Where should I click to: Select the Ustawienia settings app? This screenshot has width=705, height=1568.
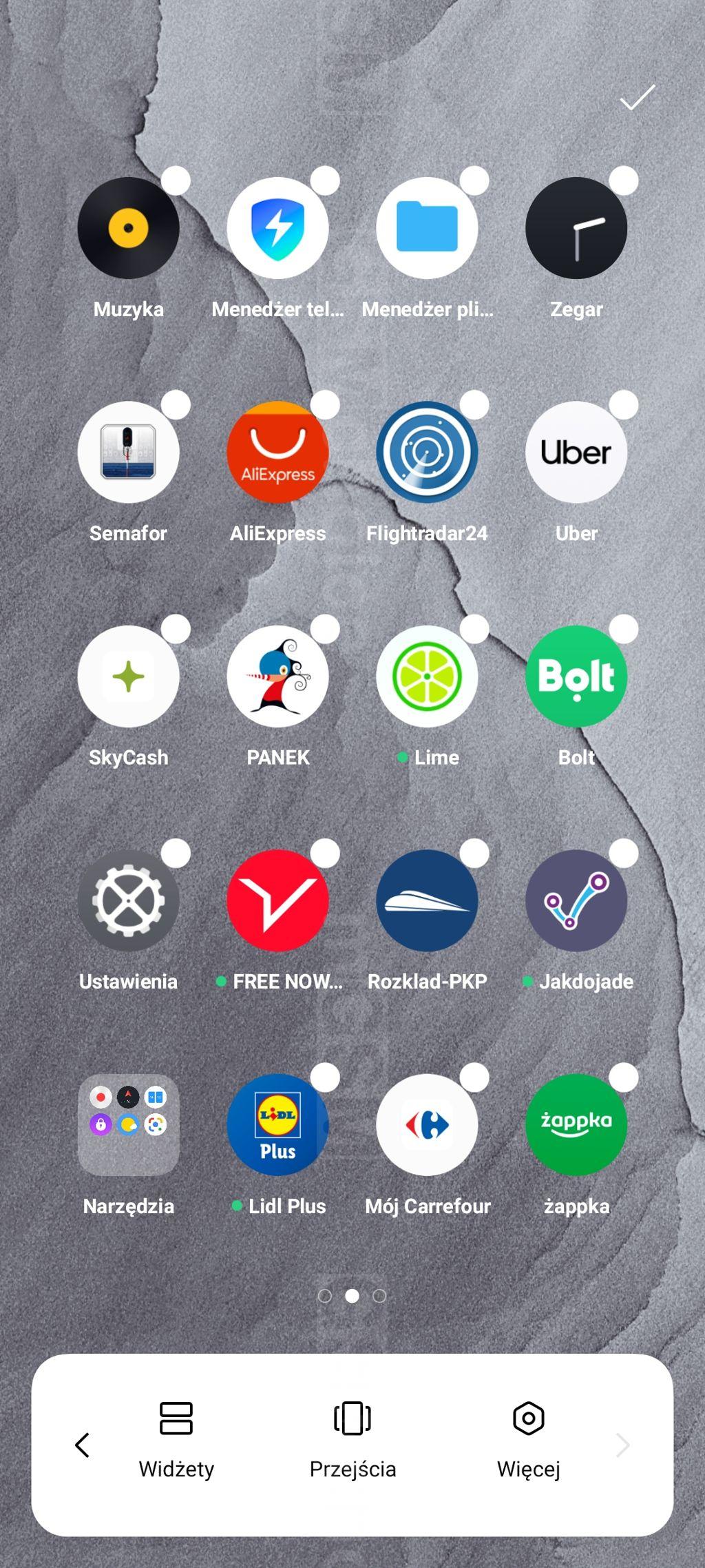(x=129, y=900)
